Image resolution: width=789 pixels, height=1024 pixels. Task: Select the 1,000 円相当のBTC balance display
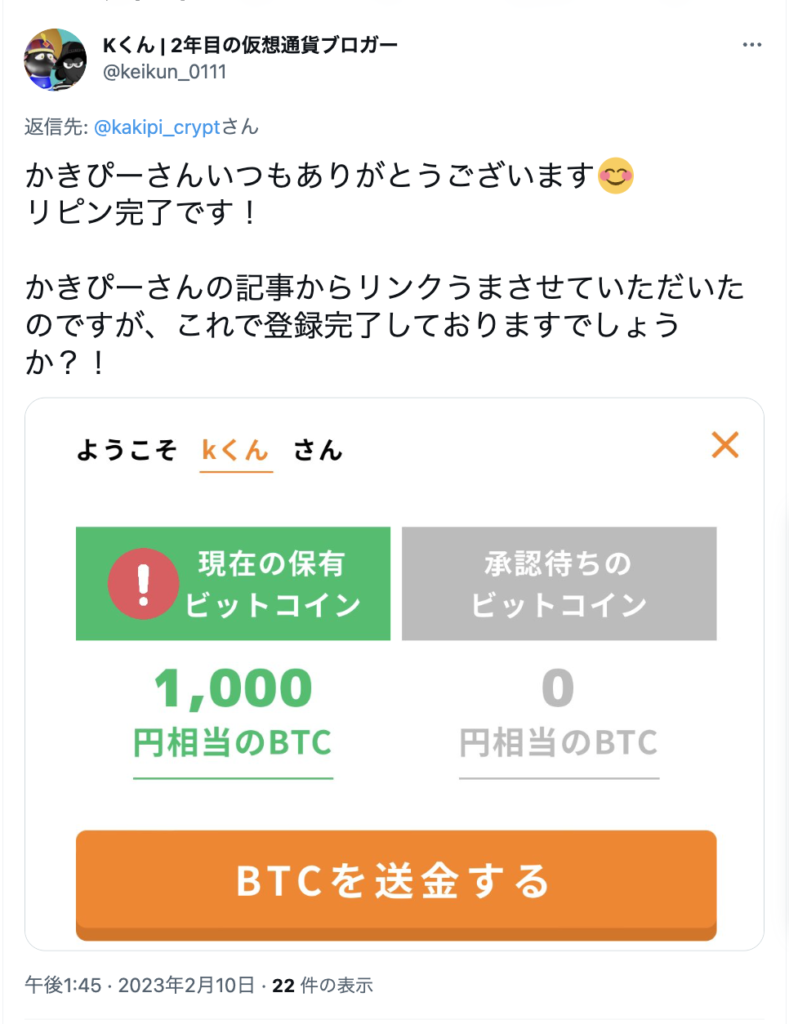(x=233, y=712)
